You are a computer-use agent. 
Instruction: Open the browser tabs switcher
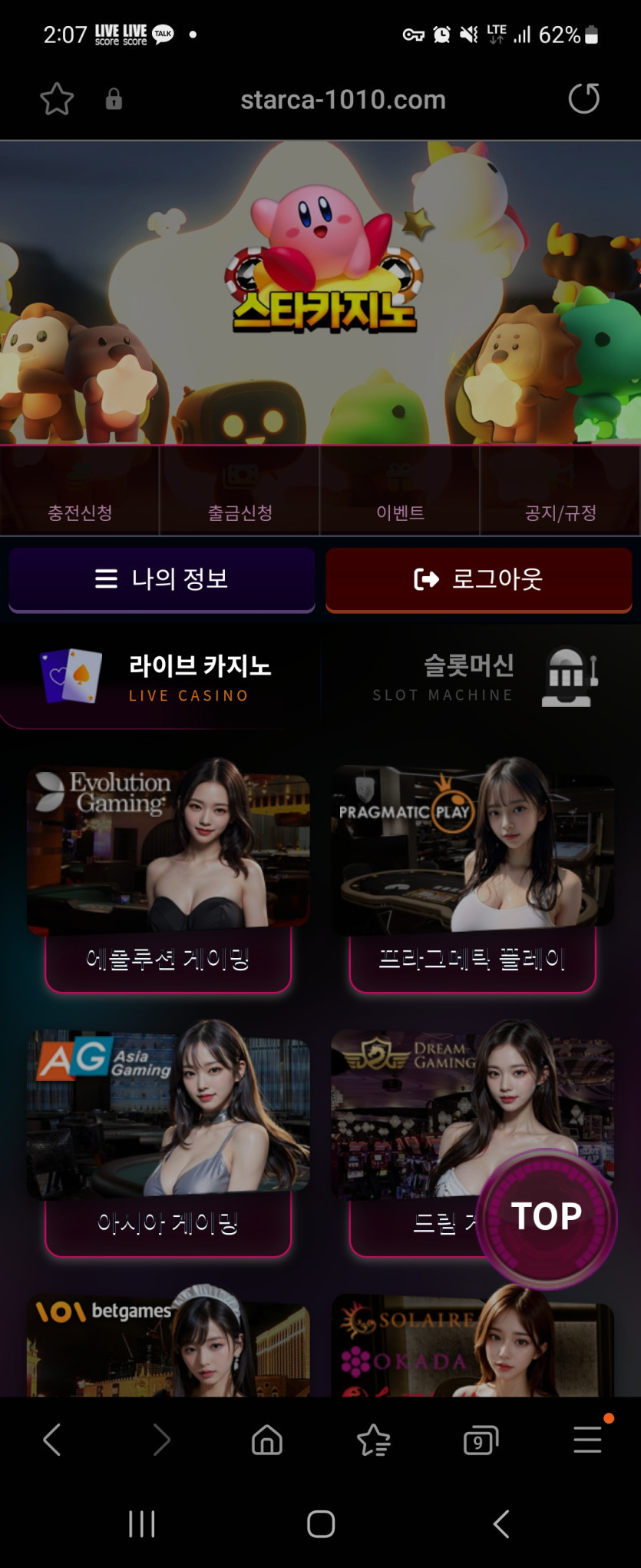481,1440
